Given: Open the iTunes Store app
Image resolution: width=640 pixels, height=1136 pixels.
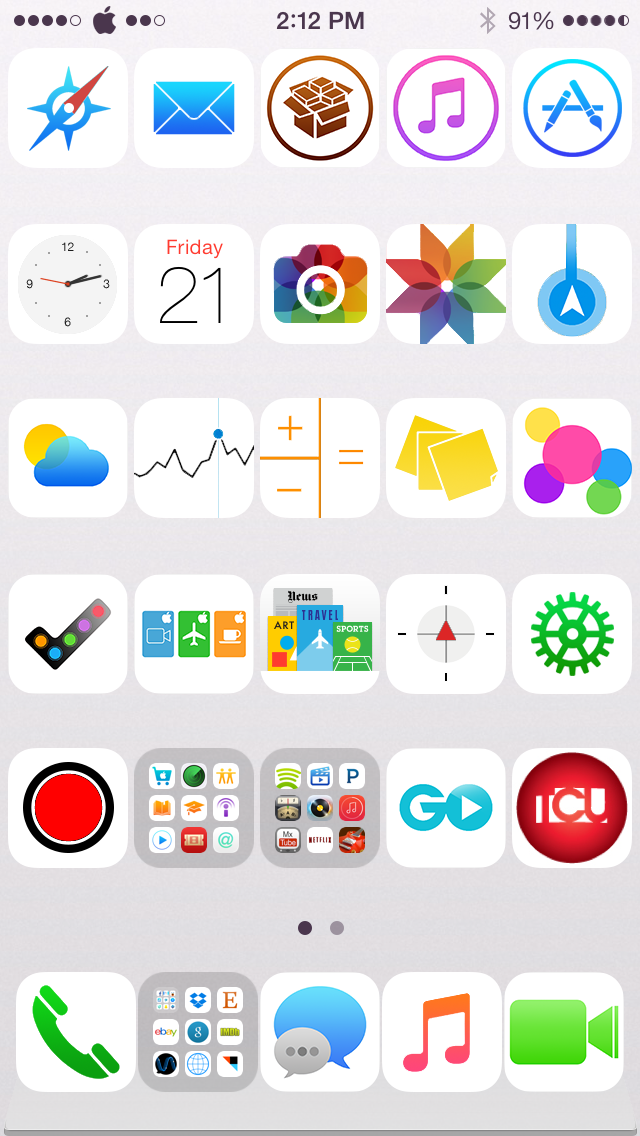Looking at the screenshot, I should coord(446,108).
